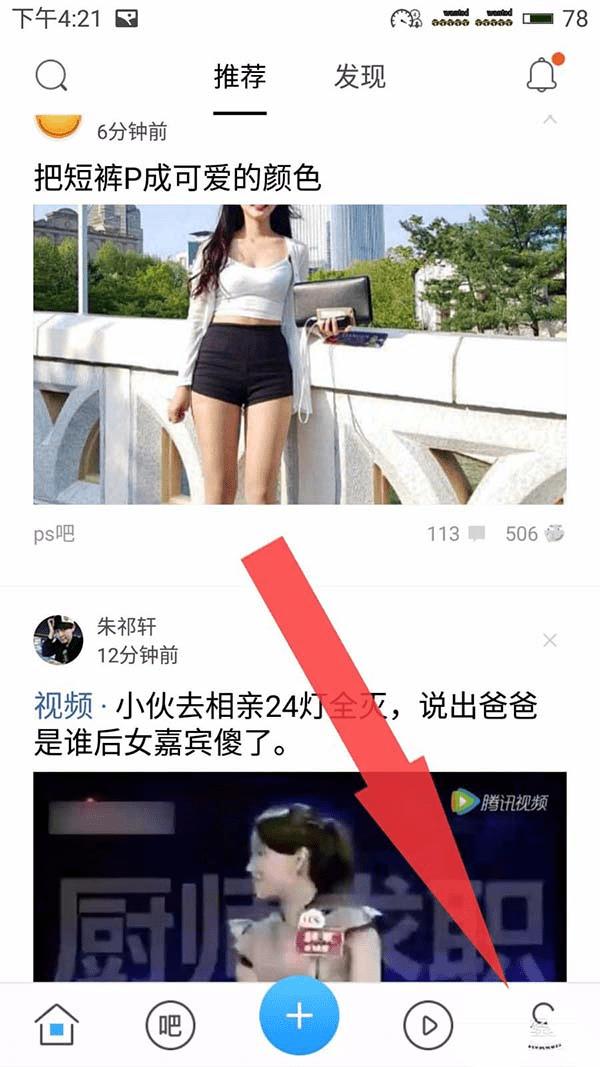
Task: Switch to the 发现 tab
Action: coord(359,77)
